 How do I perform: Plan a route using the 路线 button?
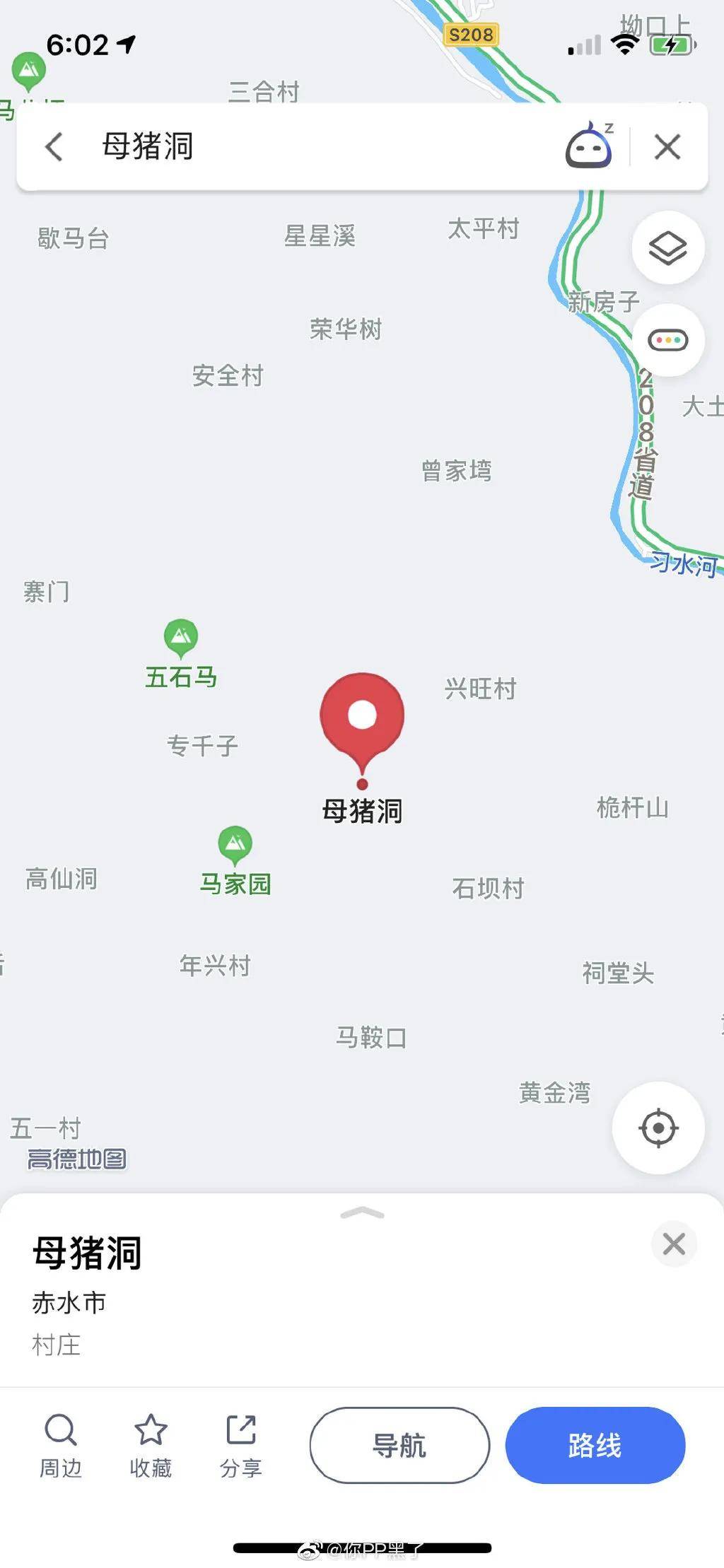[x=596, y=1445]
